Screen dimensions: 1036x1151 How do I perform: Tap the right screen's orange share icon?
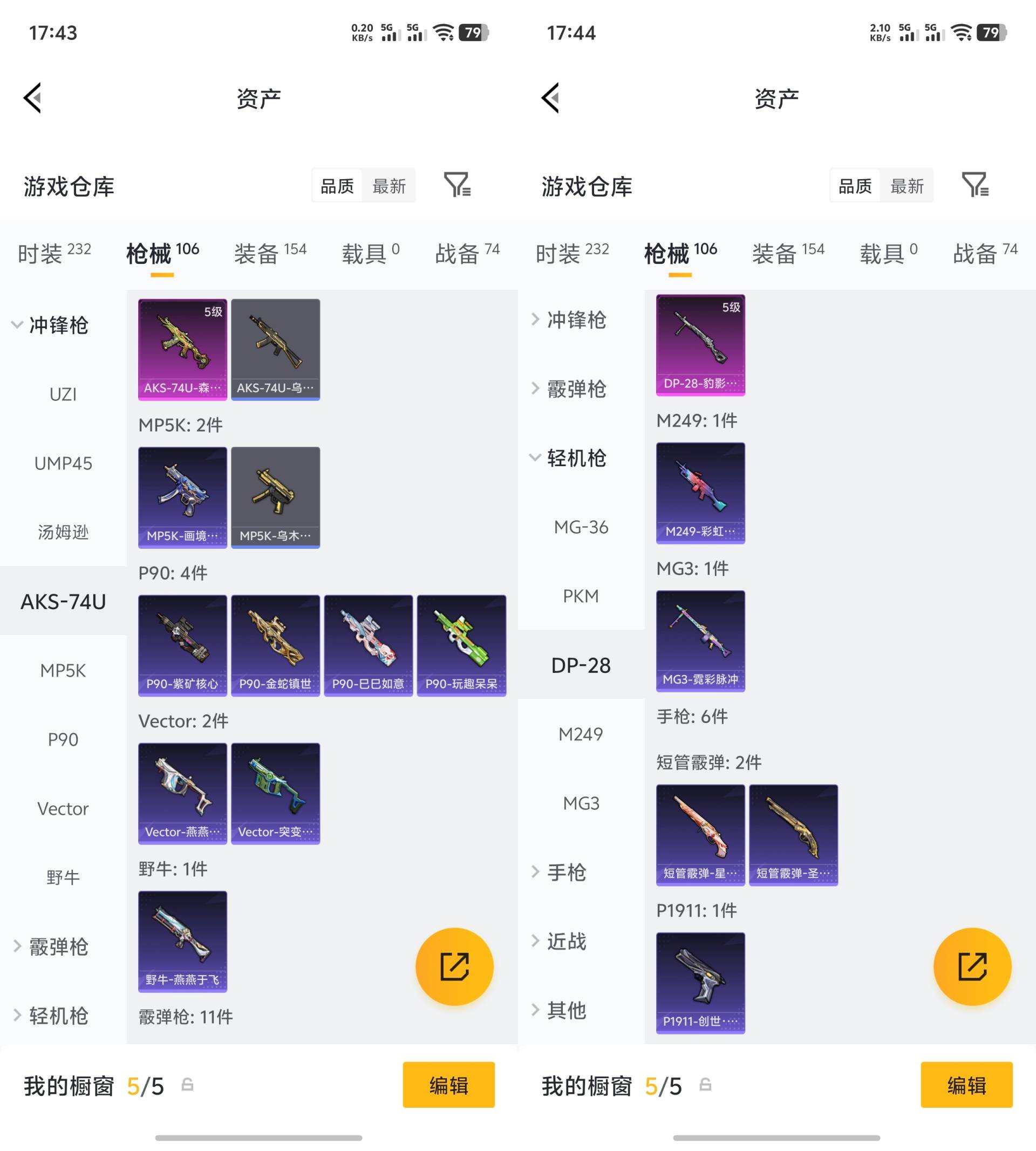(x=972, y=968)
